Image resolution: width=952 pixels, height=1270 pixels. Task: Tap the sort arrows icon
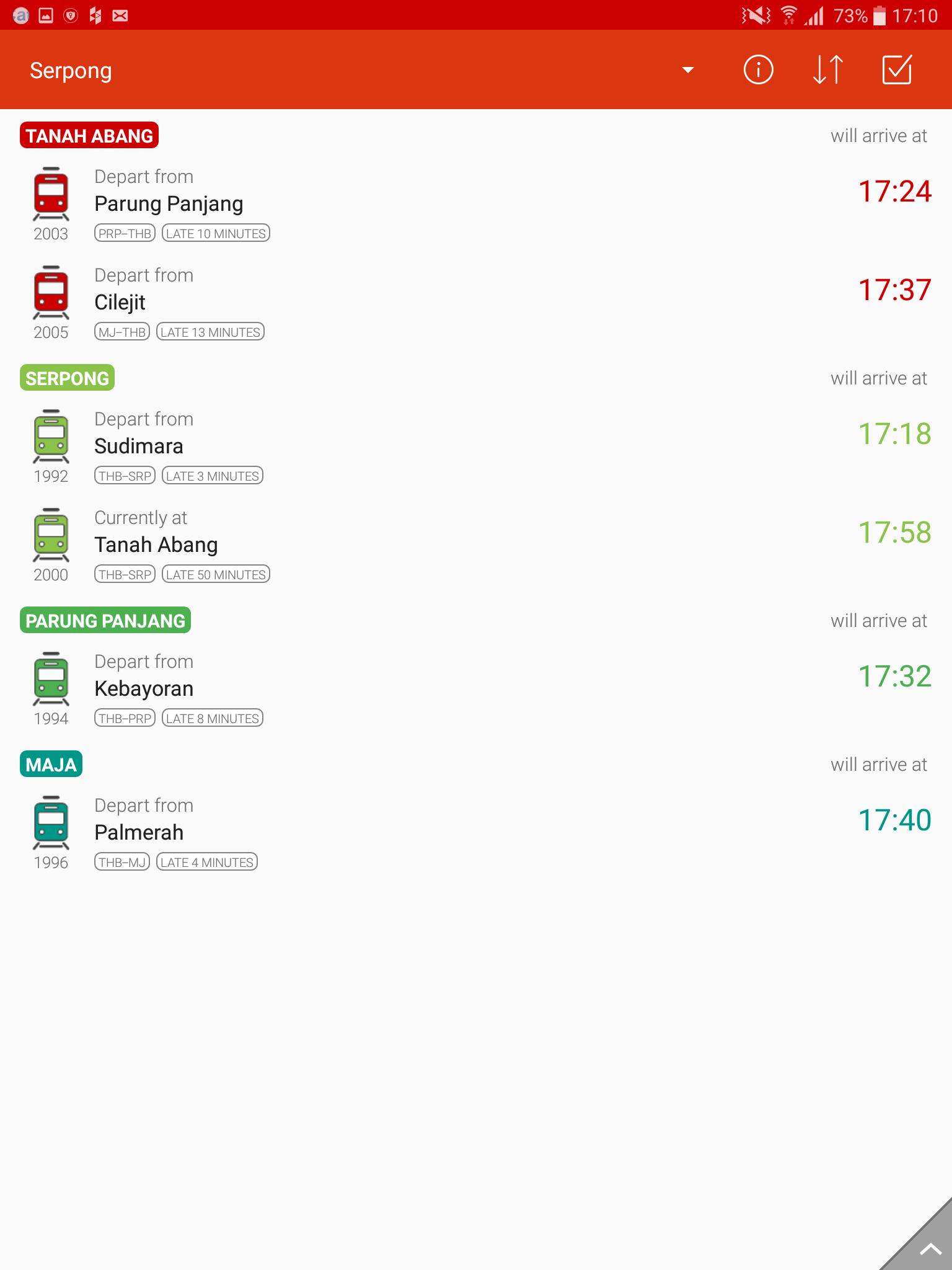828,69
